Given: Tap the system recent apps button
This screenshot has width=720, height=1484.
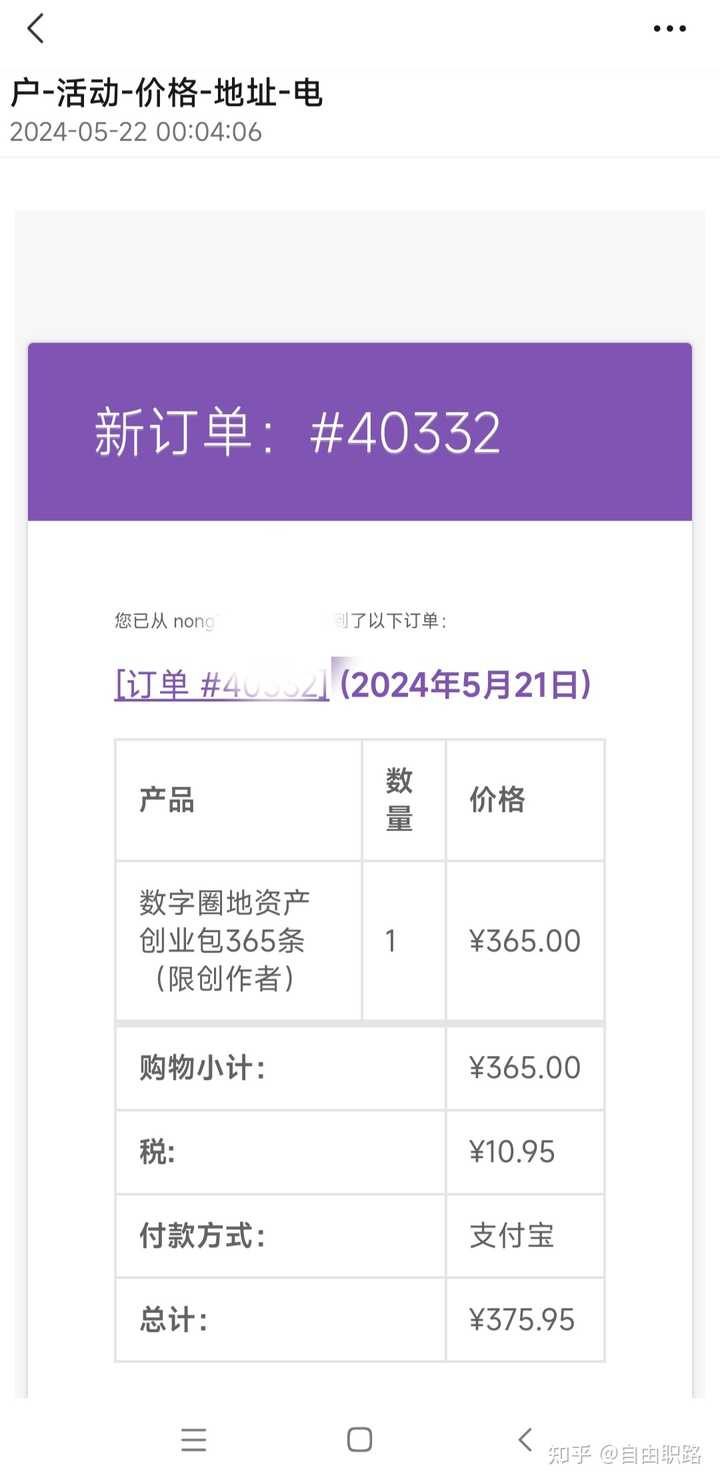Looking at the screenshot, I should 194,1440.
